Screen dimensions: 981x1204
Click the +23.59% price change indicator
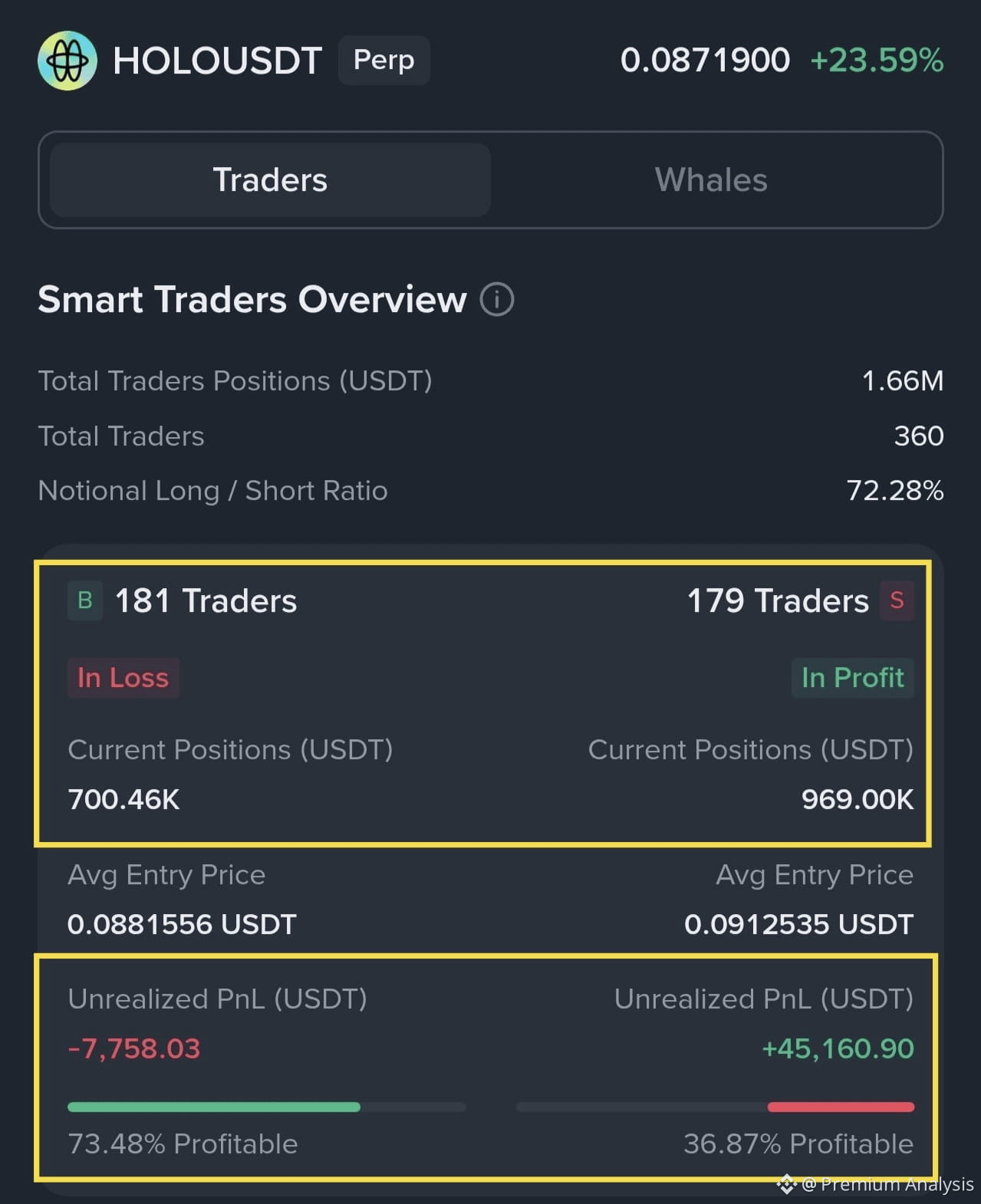[876, 60]
